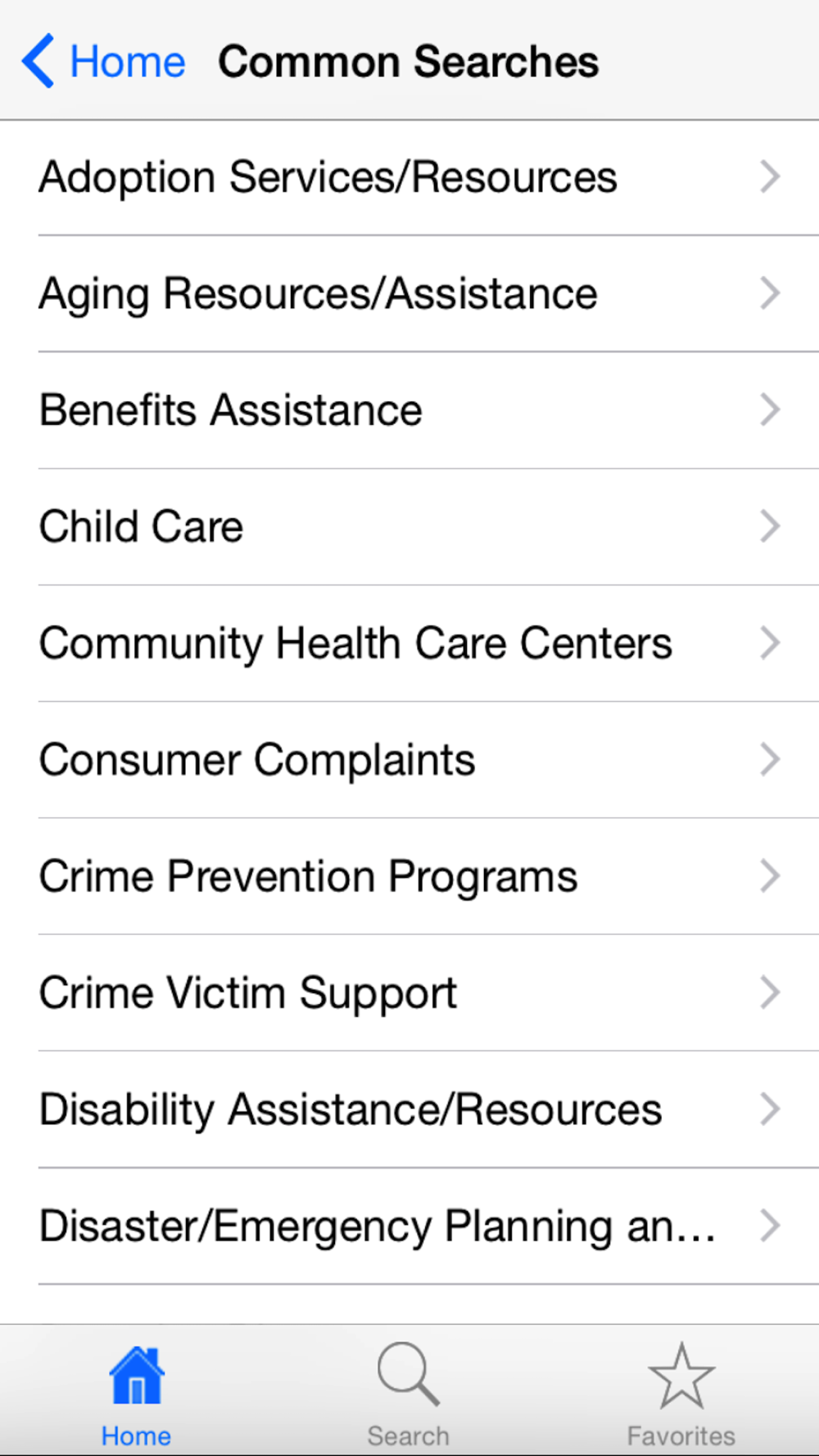Open the Child Care search
This screenshot has width=819, height=1456.
(x=409, y=527)
